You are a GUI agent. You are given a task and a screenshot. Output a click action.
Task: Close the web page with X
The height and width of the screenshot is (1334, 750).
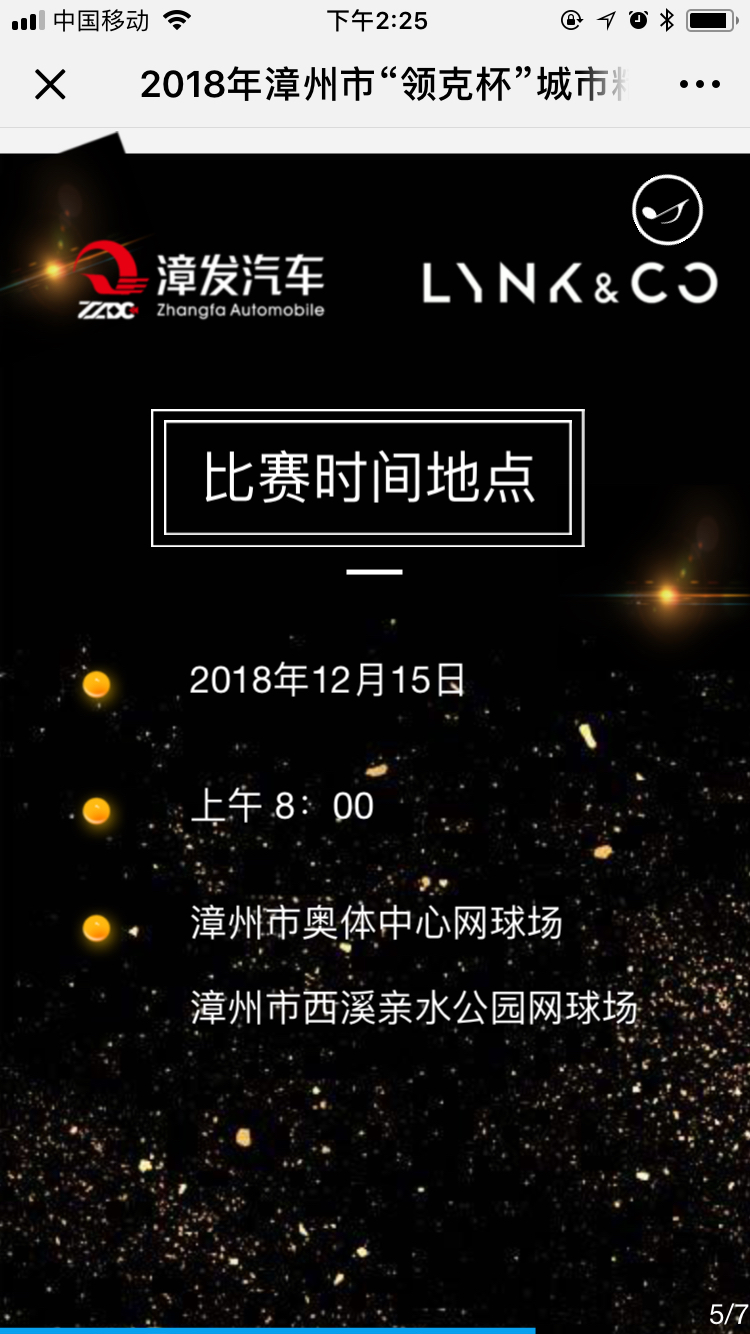coord(50,85)
